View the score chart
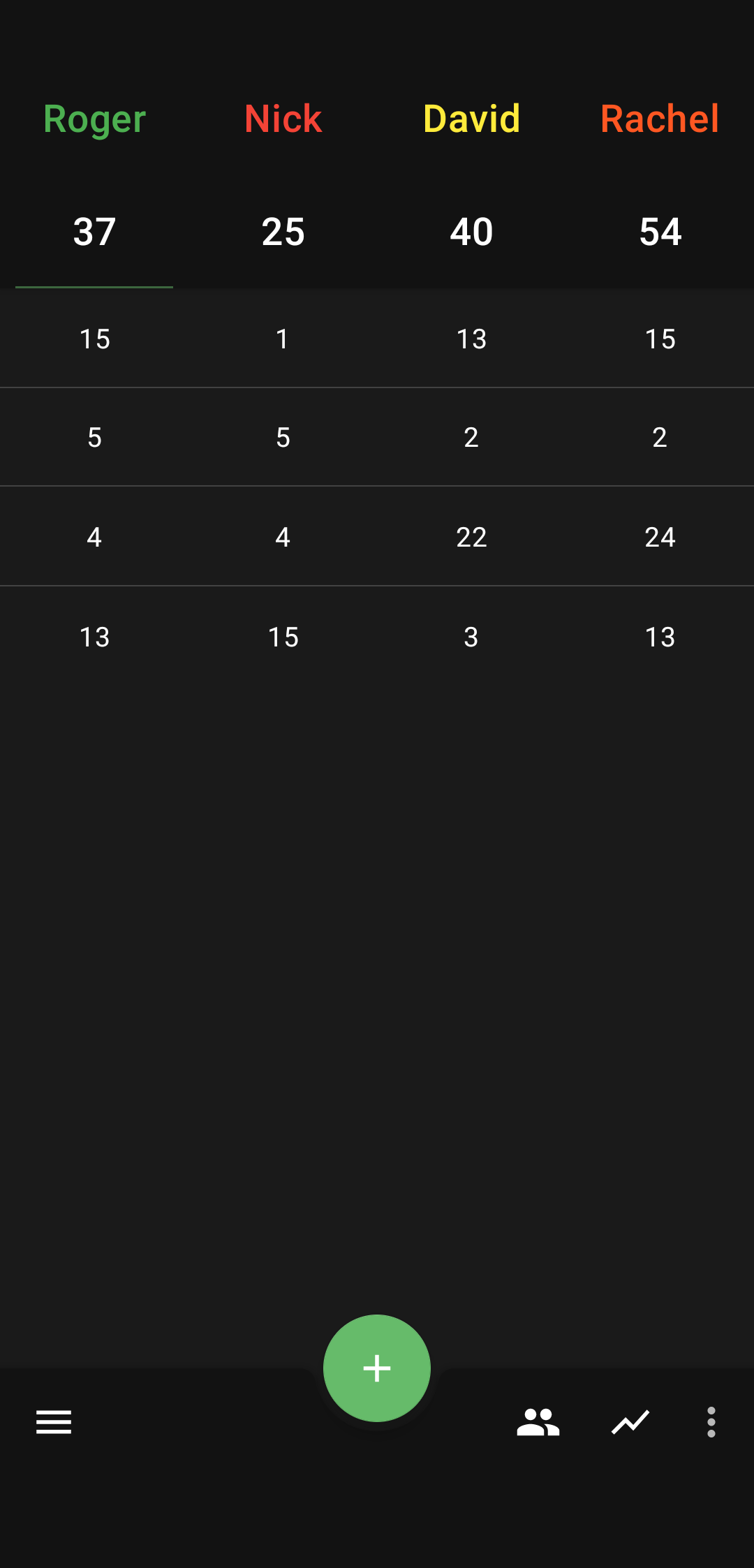Viewport: 754px width, 1568px height. pyautogui.click(x=630, y=1422)
